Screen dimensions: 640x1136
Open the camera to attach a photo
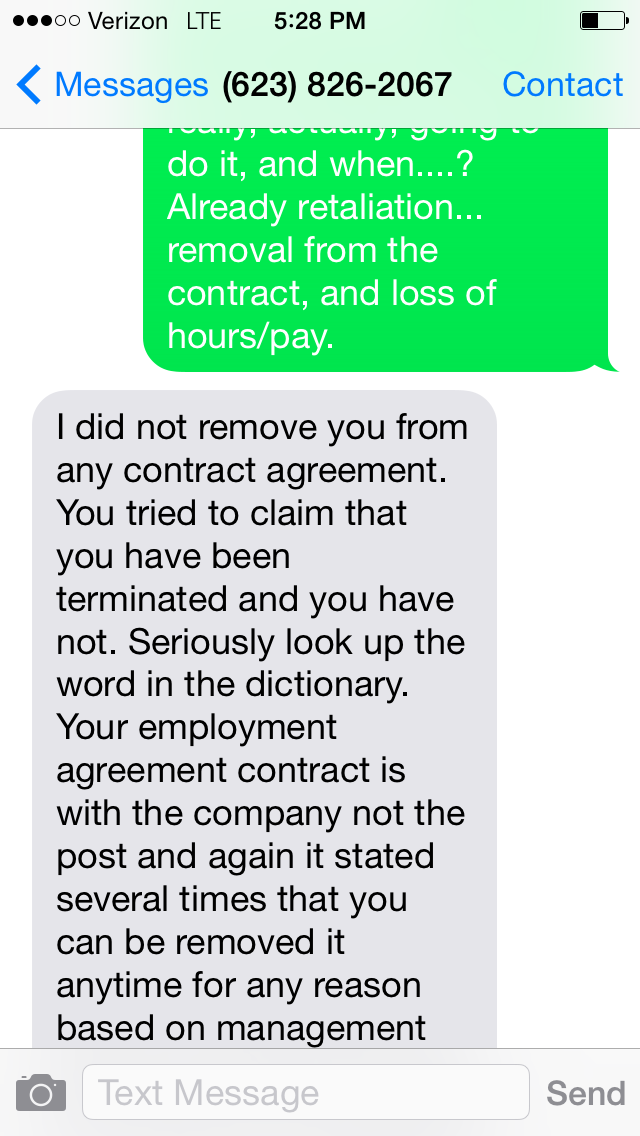41,1093
